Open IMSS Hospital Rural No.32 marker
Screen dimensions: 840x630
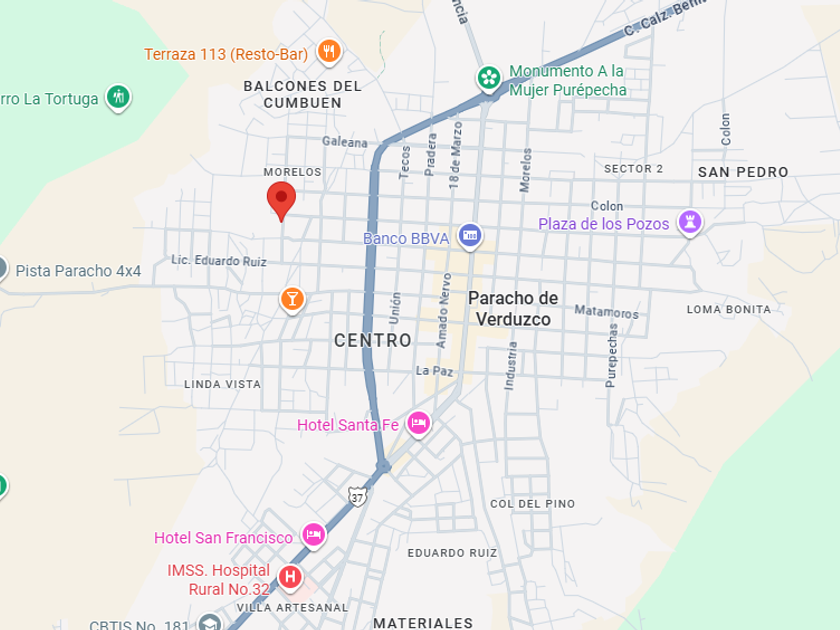pyautogui.click(x=290, y=578)
